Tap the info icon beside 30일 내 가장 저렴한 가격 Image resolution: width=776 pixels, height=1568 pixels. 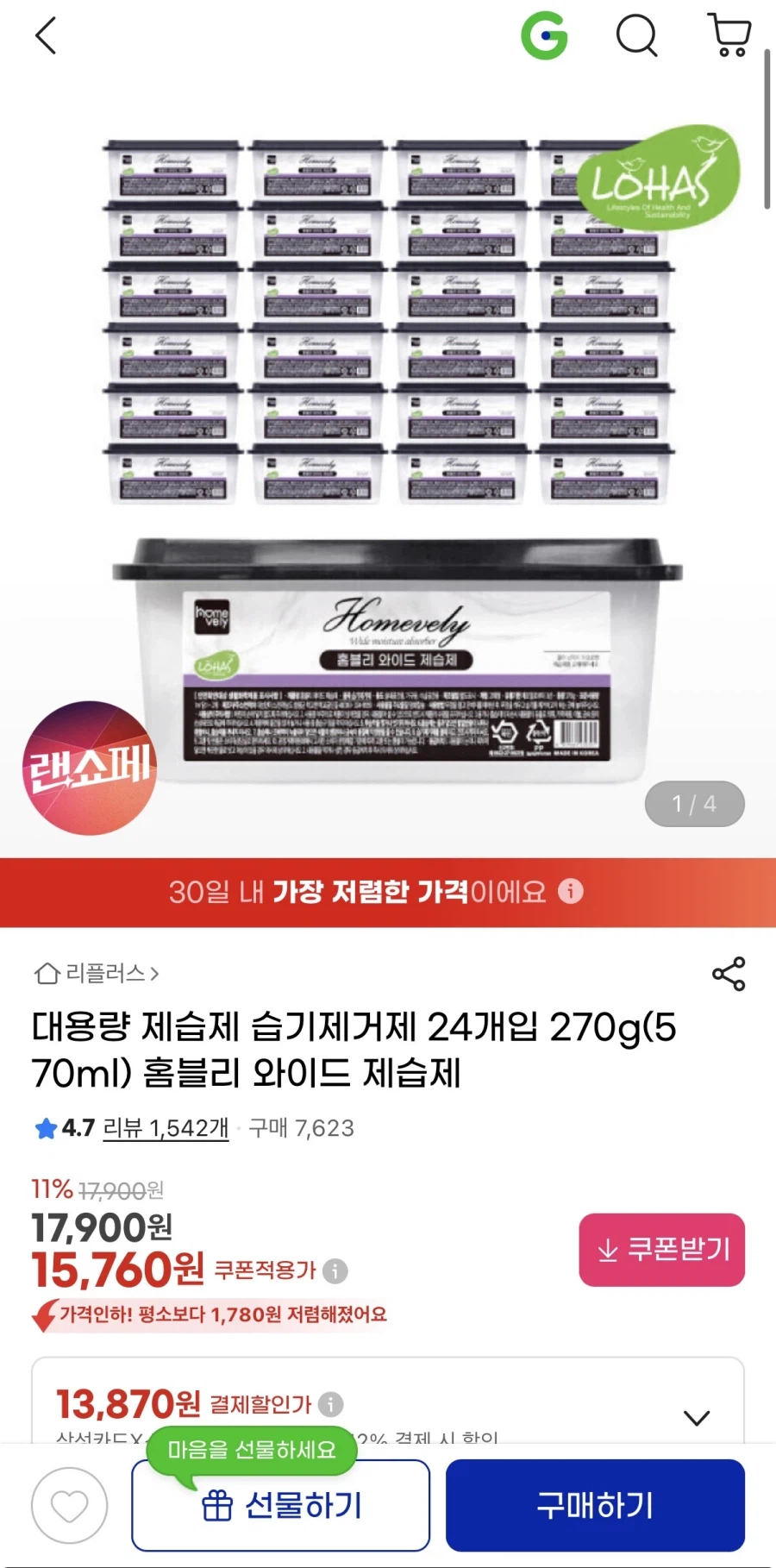(x=569, y=893)
